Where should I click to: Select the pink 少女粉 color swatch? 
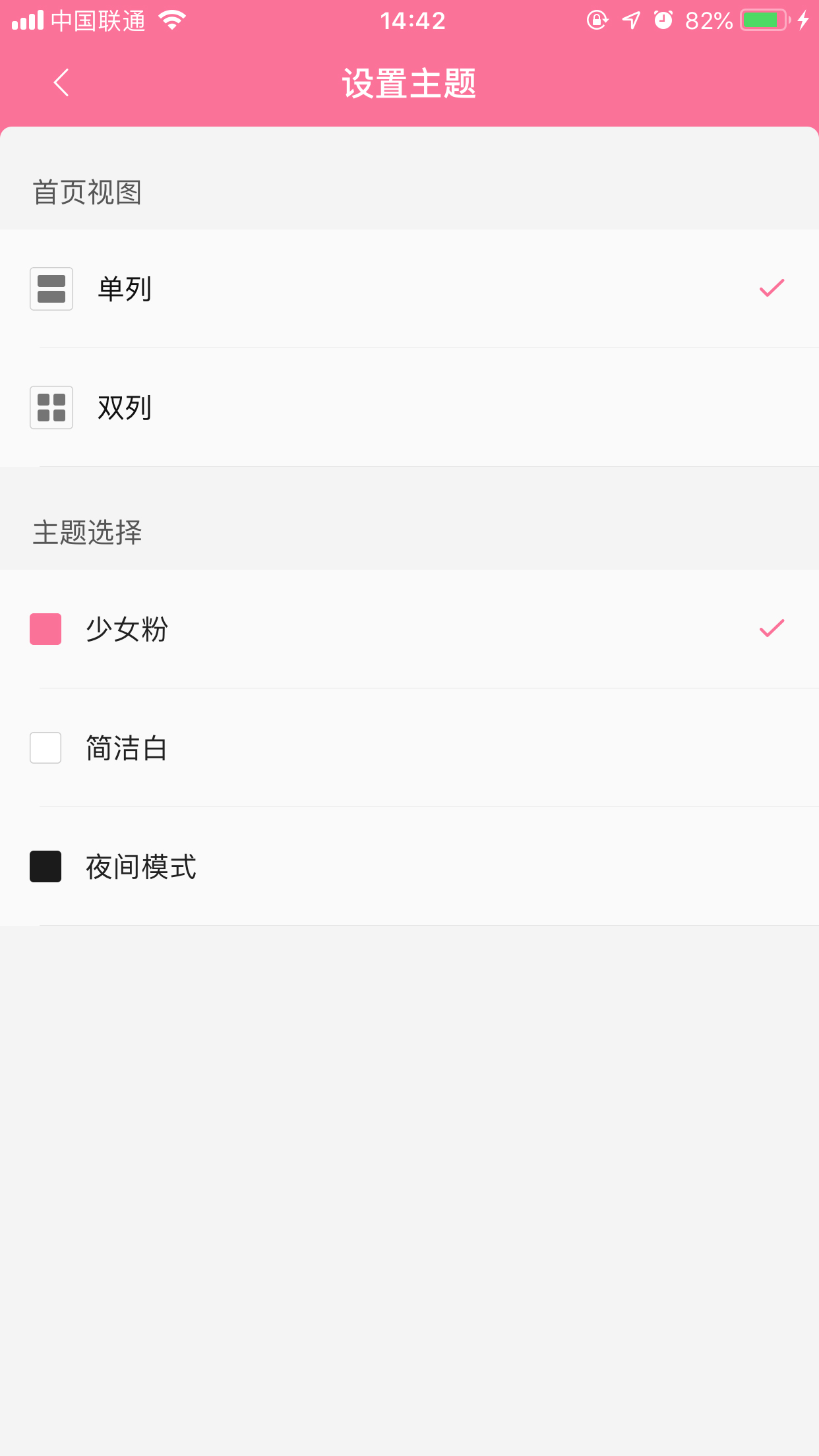click(45, 629)
